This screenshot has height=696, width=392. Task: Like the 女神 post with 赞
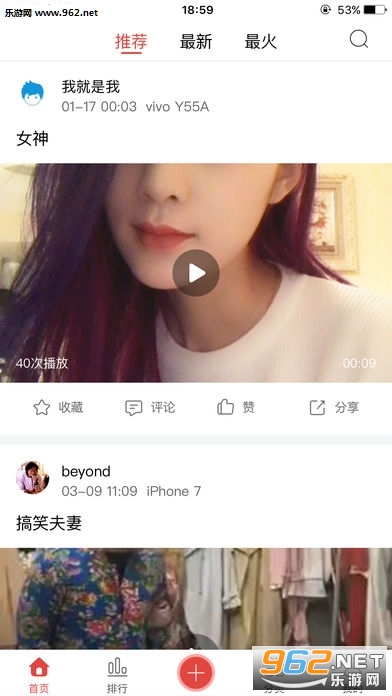click(236, 407)
